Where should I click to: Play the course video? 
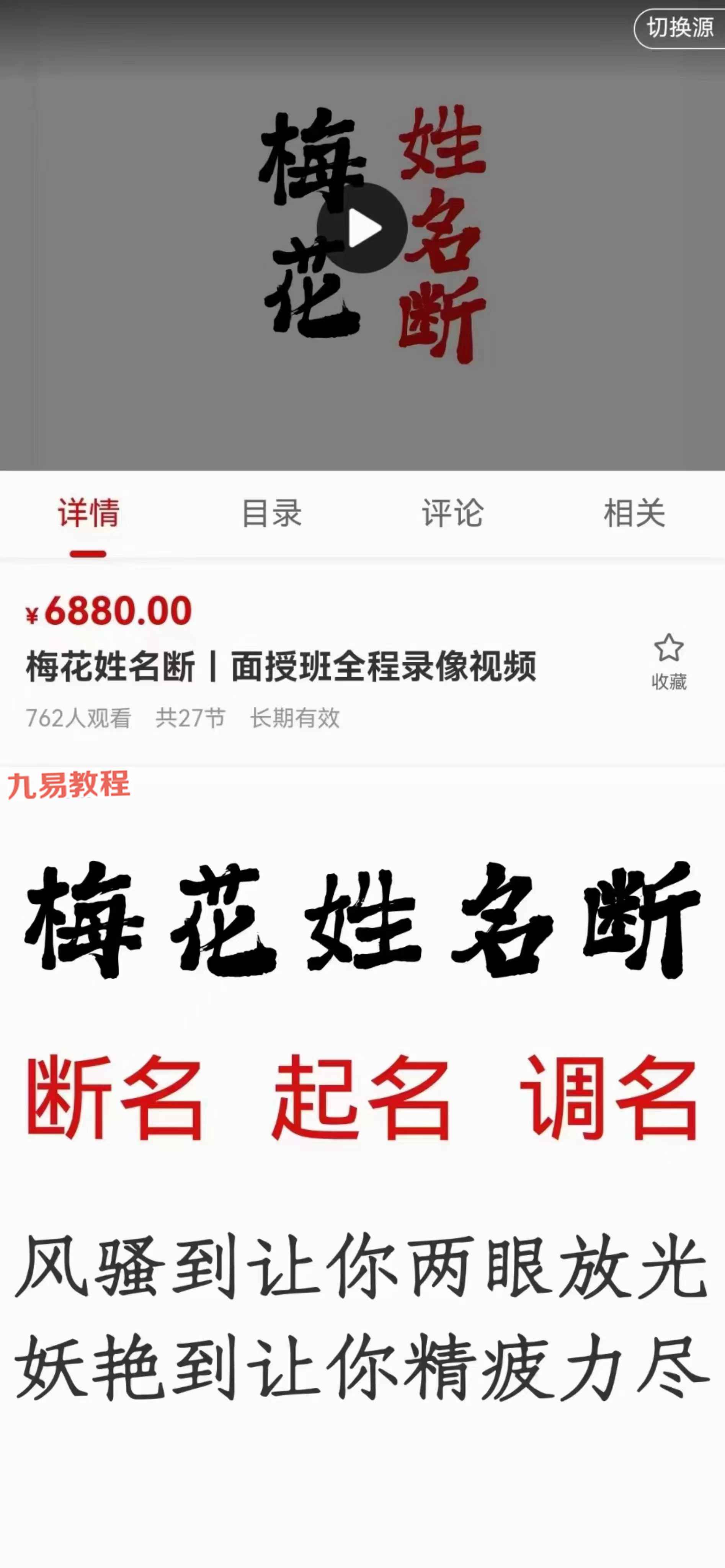pyautogui.click(x=362, y=228)
